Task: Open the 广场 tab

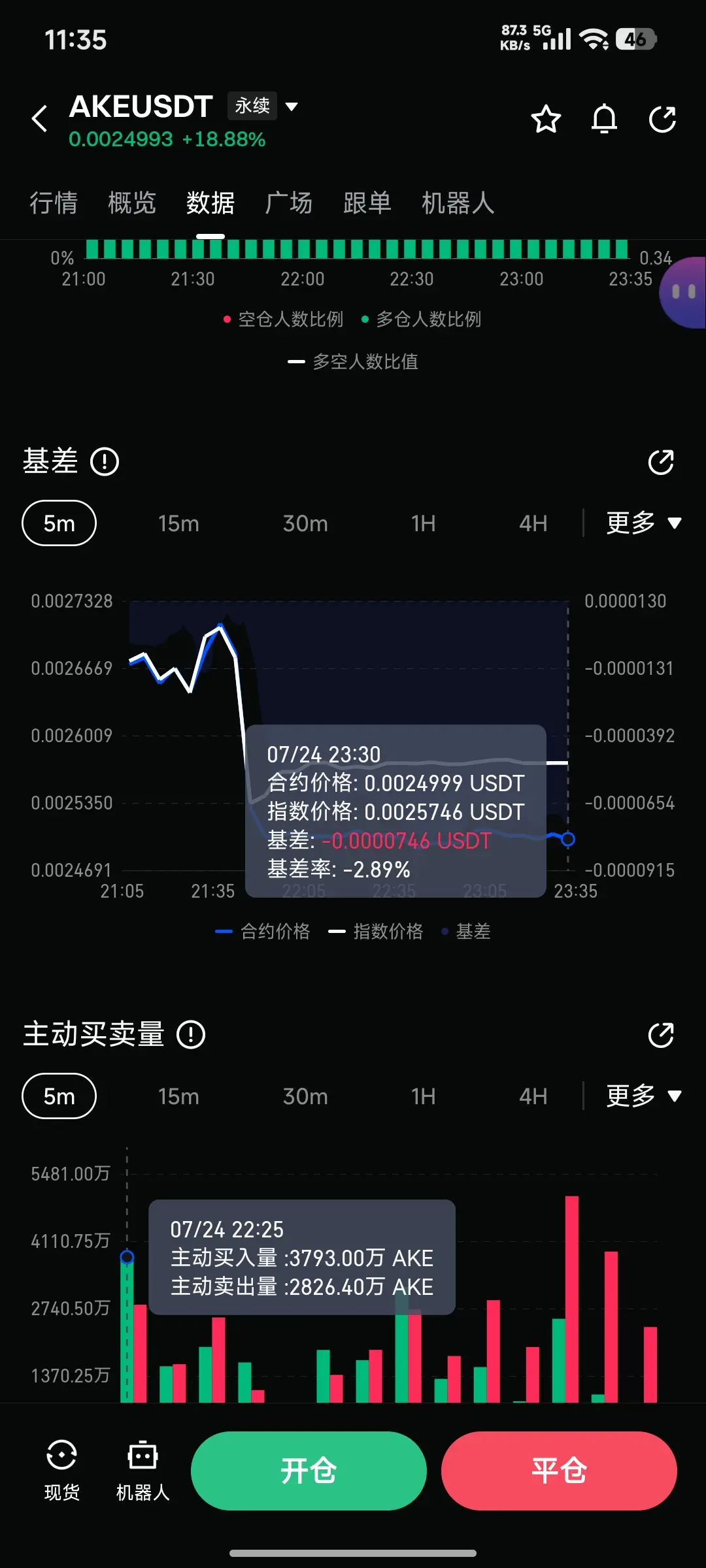Action: (x=289, y=203)
